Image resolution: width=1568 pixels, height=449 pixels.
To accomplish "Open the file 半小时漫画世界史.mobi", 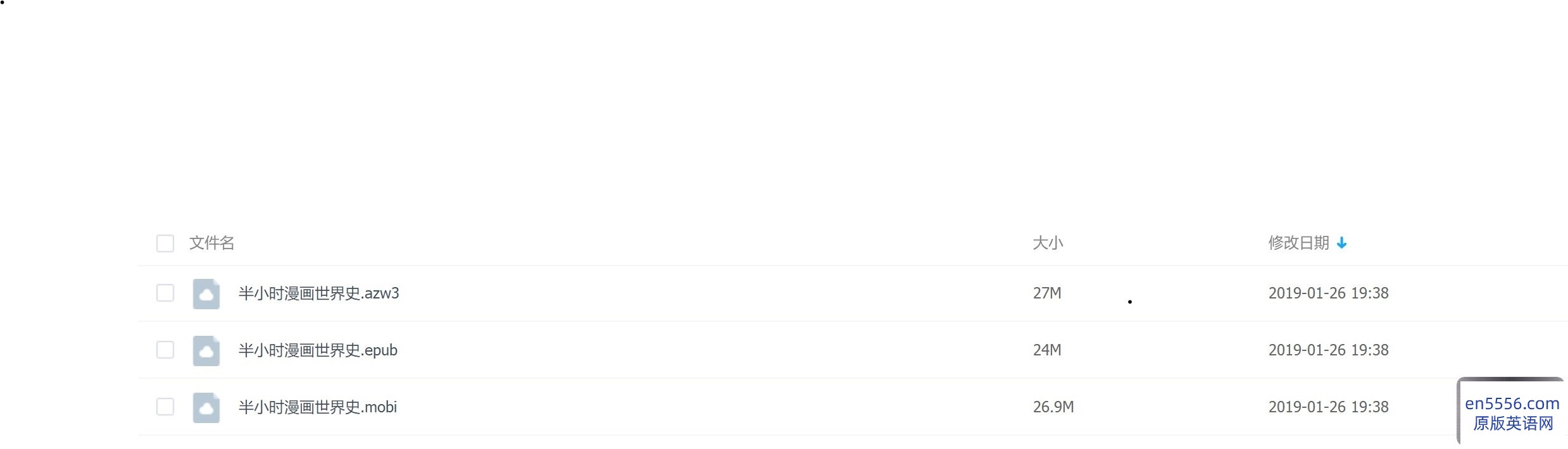I will [317, 407].
